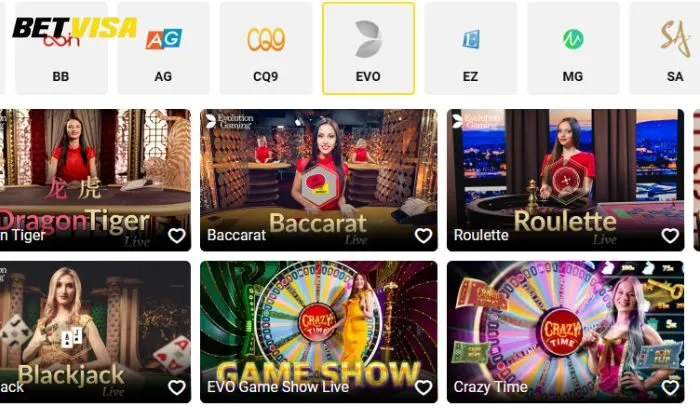Switch to the EZ provider
This screenshot has width=700, height=420.
(470, 50)
